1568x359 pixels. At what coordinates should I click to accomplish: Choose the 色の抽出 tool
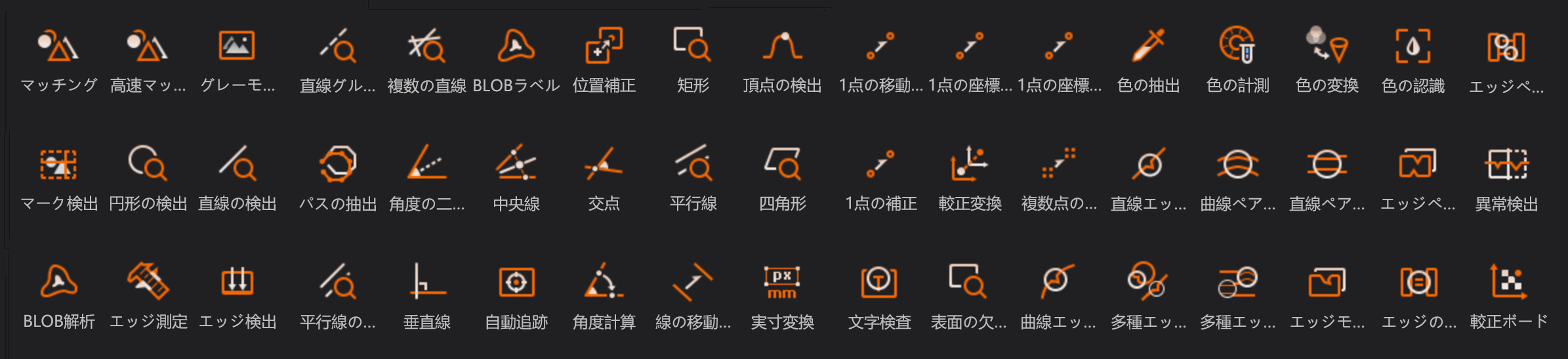[1148, 47]
